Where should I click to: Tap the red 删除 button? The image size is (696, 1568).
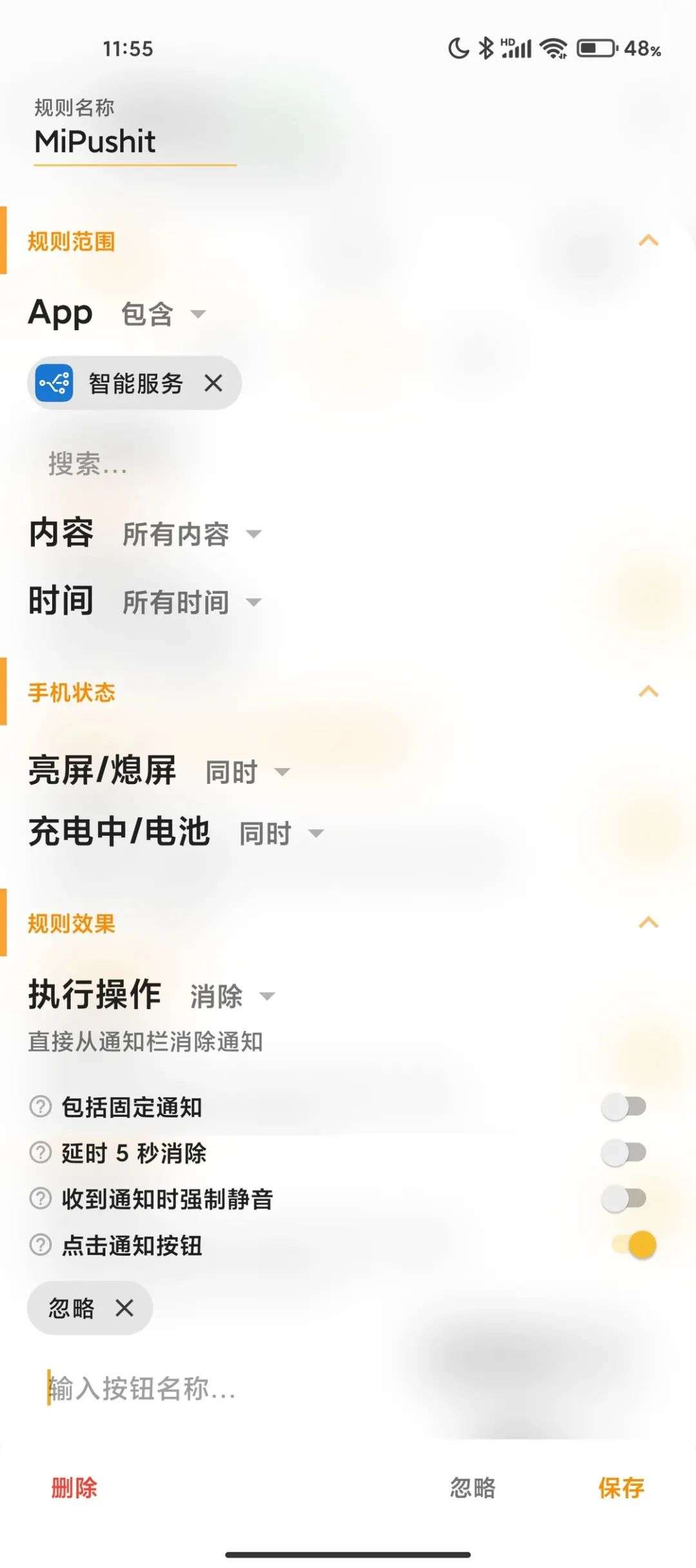click(x=75, y=1488)
